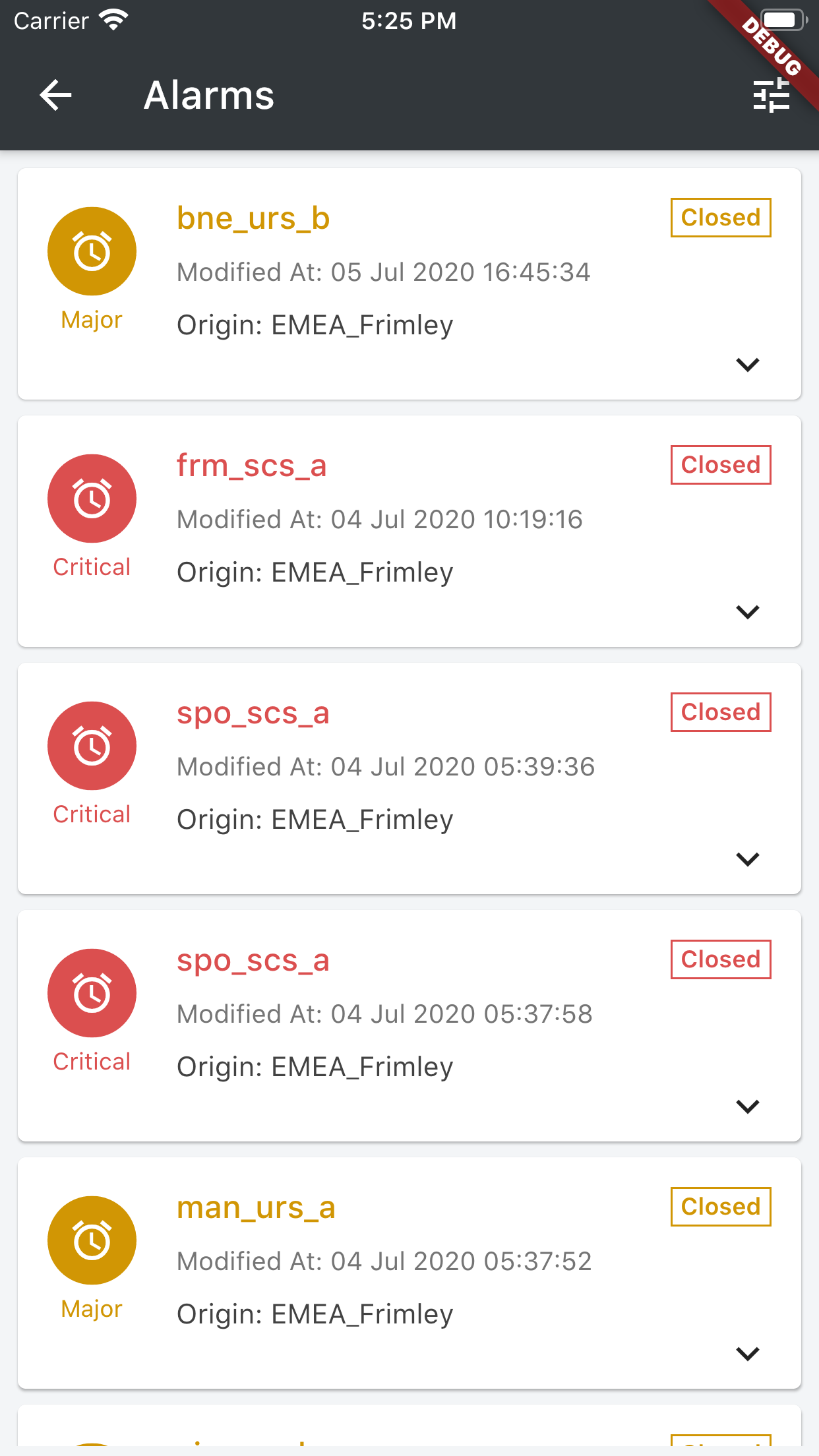Expand the frm_scs_a alarm chevron

coord(748,612)
